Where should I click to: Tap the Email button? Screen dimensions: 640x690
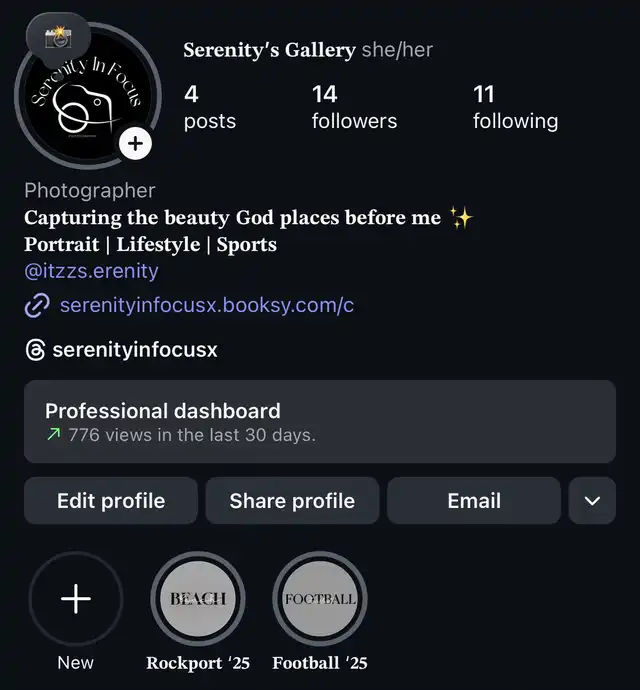pyautogui.click(x=474, y=501)
